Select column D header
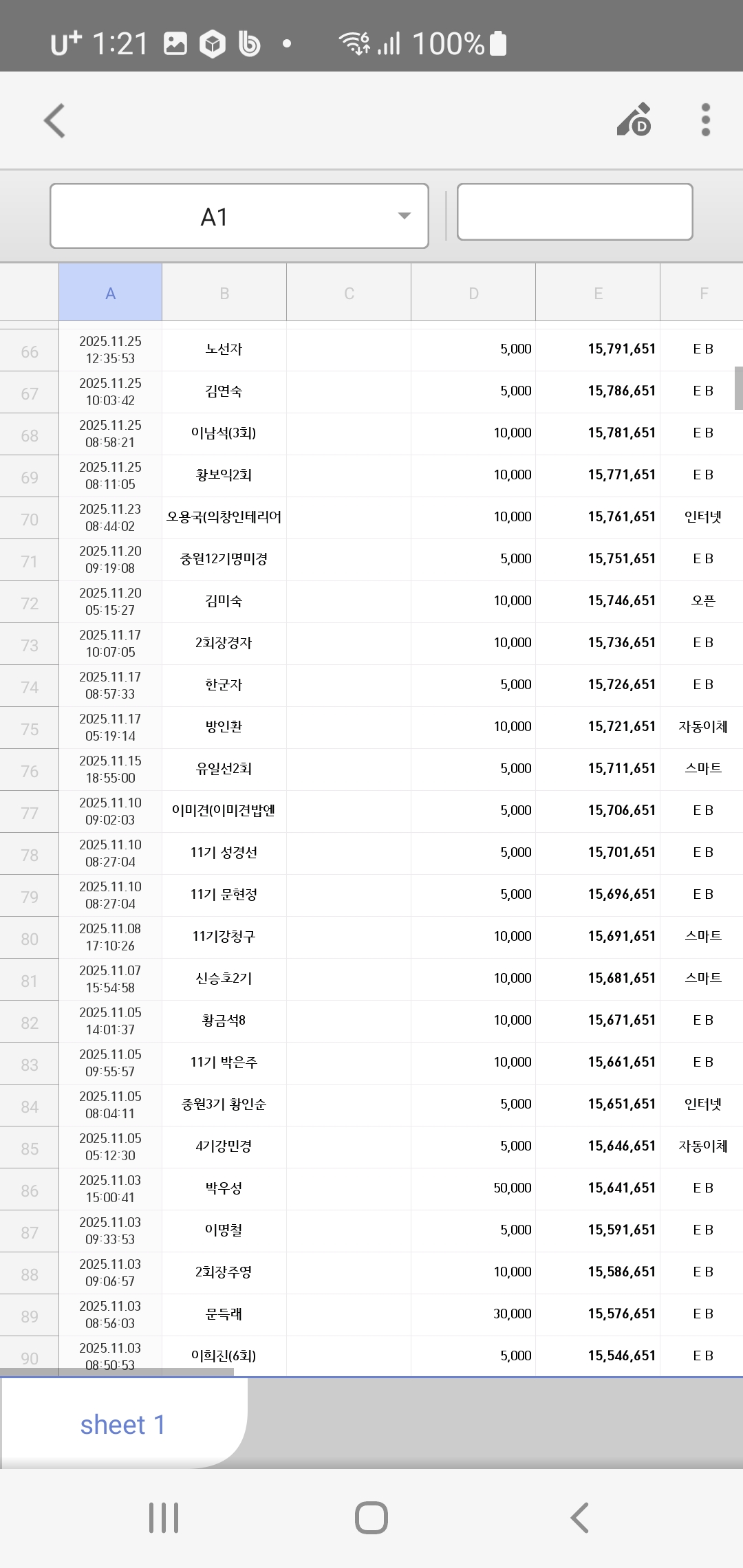743x1568 pixels. pyautogui.click(x=473, y=294)
